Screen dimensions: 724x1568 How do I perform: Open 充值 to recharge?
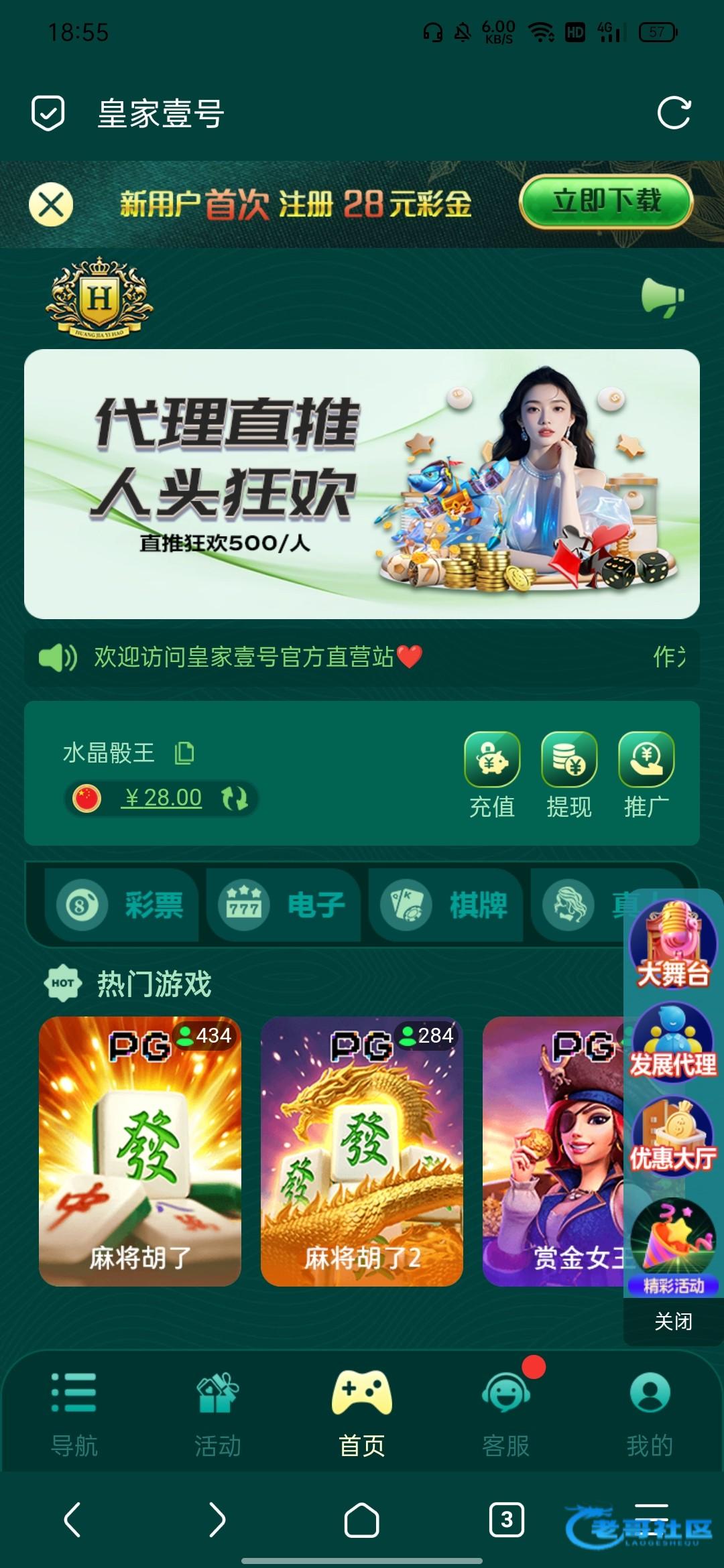click(x=492, y=775)
